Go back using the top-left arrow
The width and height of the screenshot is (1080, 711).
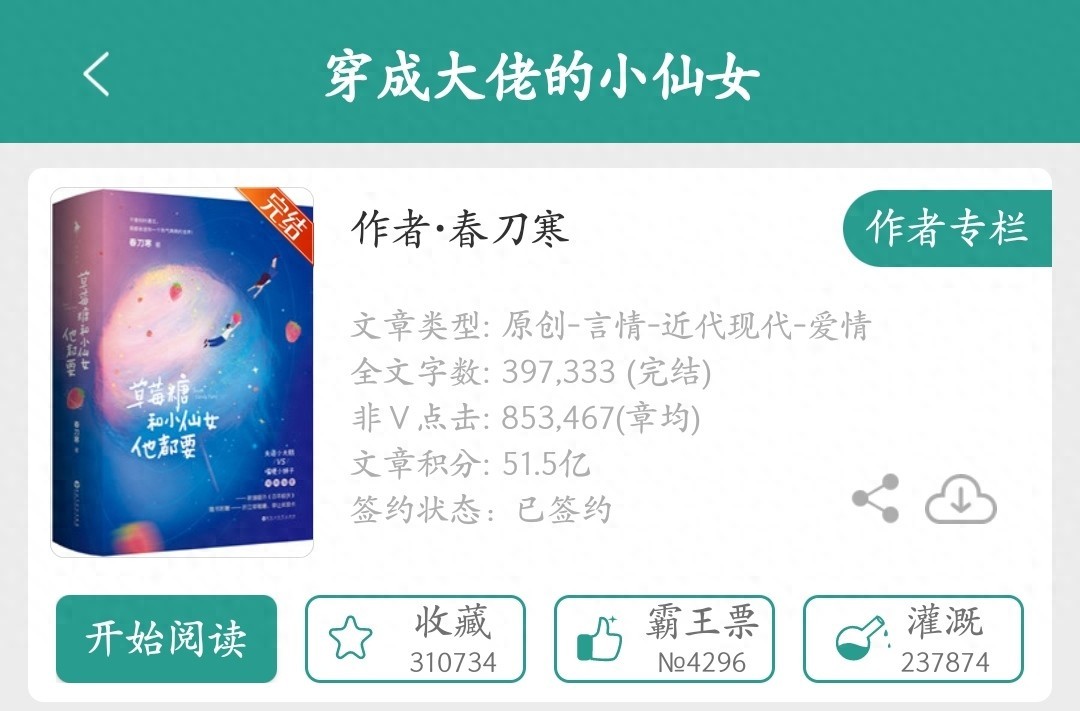tap(96, 75)
